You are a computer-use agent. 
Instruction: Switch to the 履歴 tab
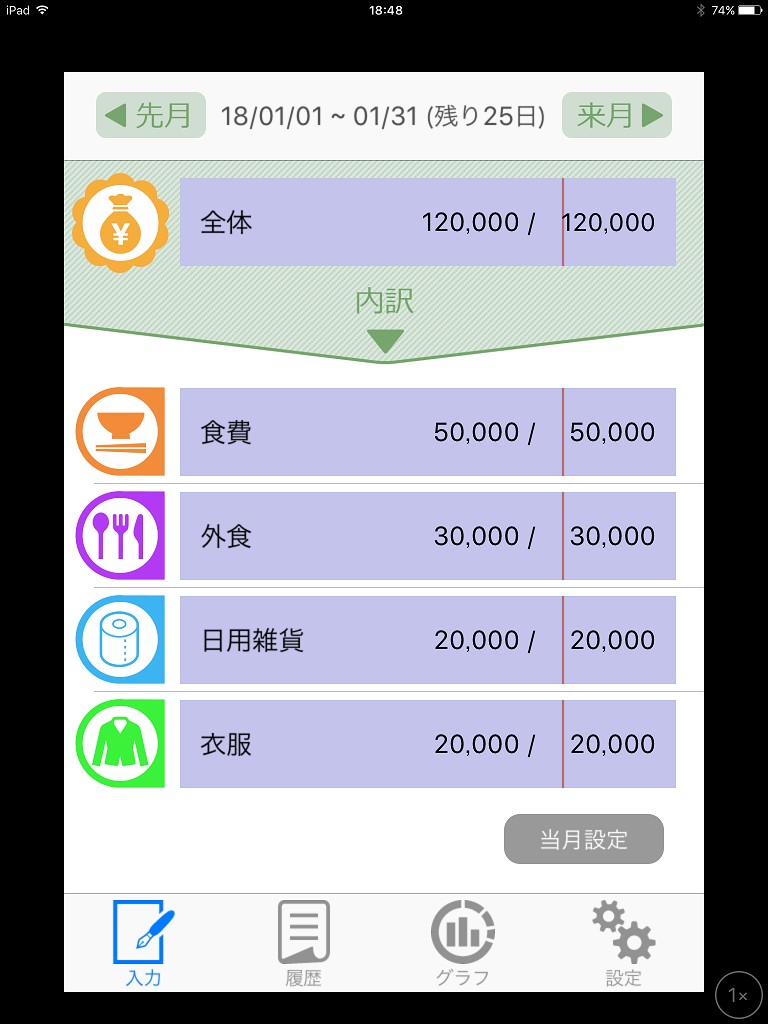pos(303,944)
